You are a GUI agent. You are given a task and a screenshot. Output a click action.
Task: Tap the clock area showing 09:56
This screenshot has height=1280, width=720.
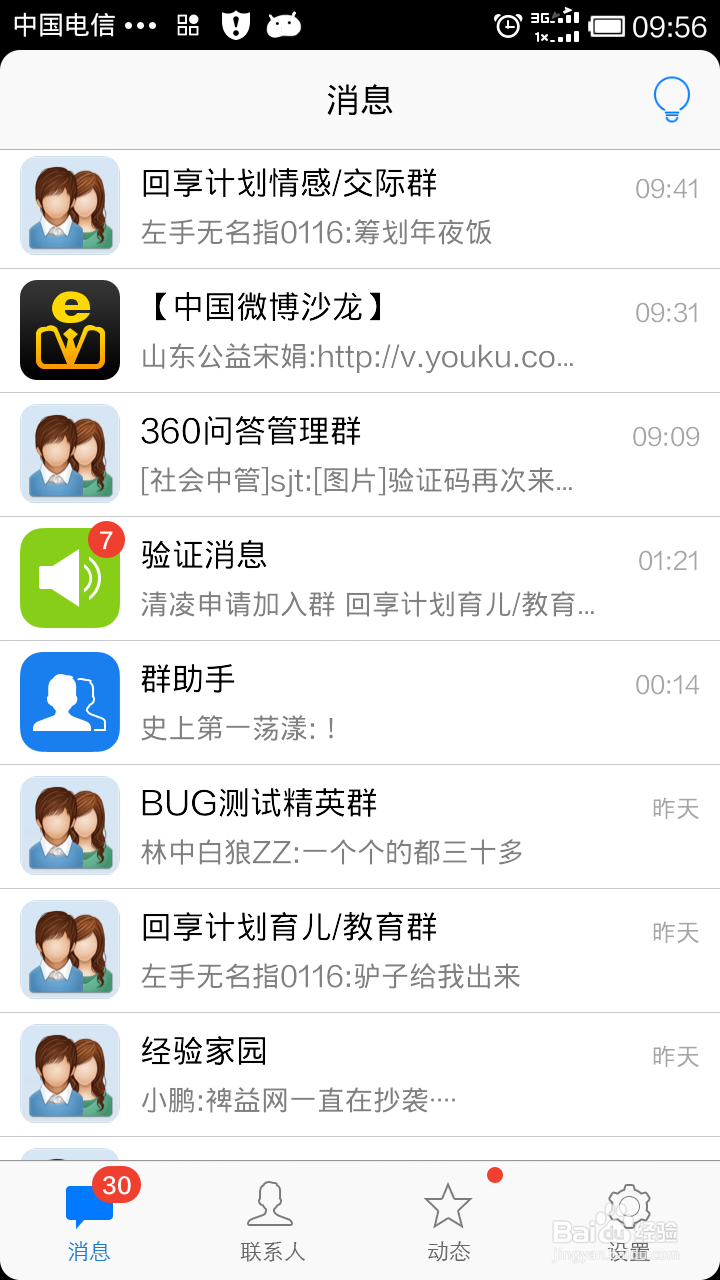pyautogui.click(x=683, y=25)
